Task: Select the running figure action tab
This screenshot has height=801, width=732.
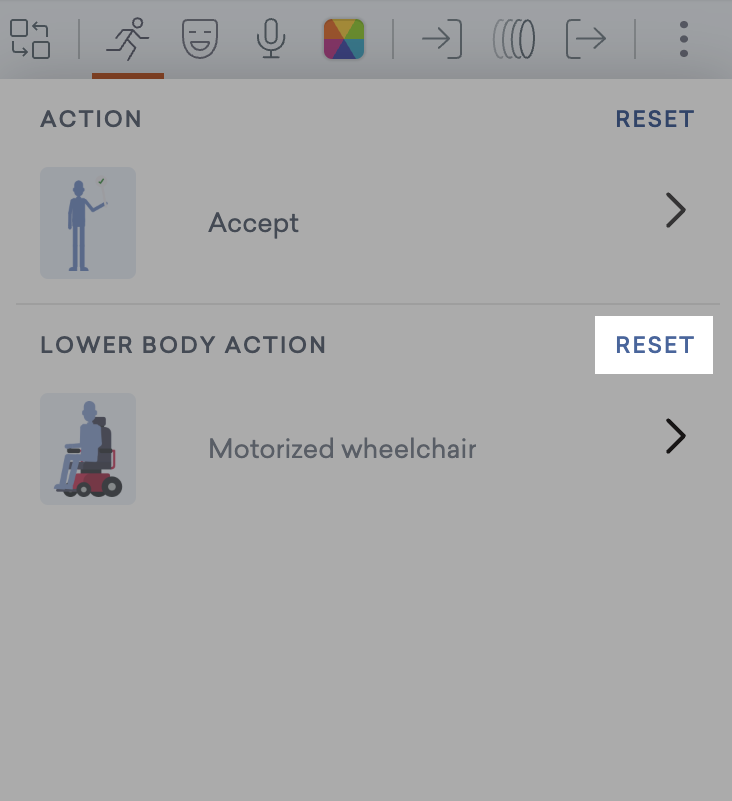Action: [x=128, y=39]
